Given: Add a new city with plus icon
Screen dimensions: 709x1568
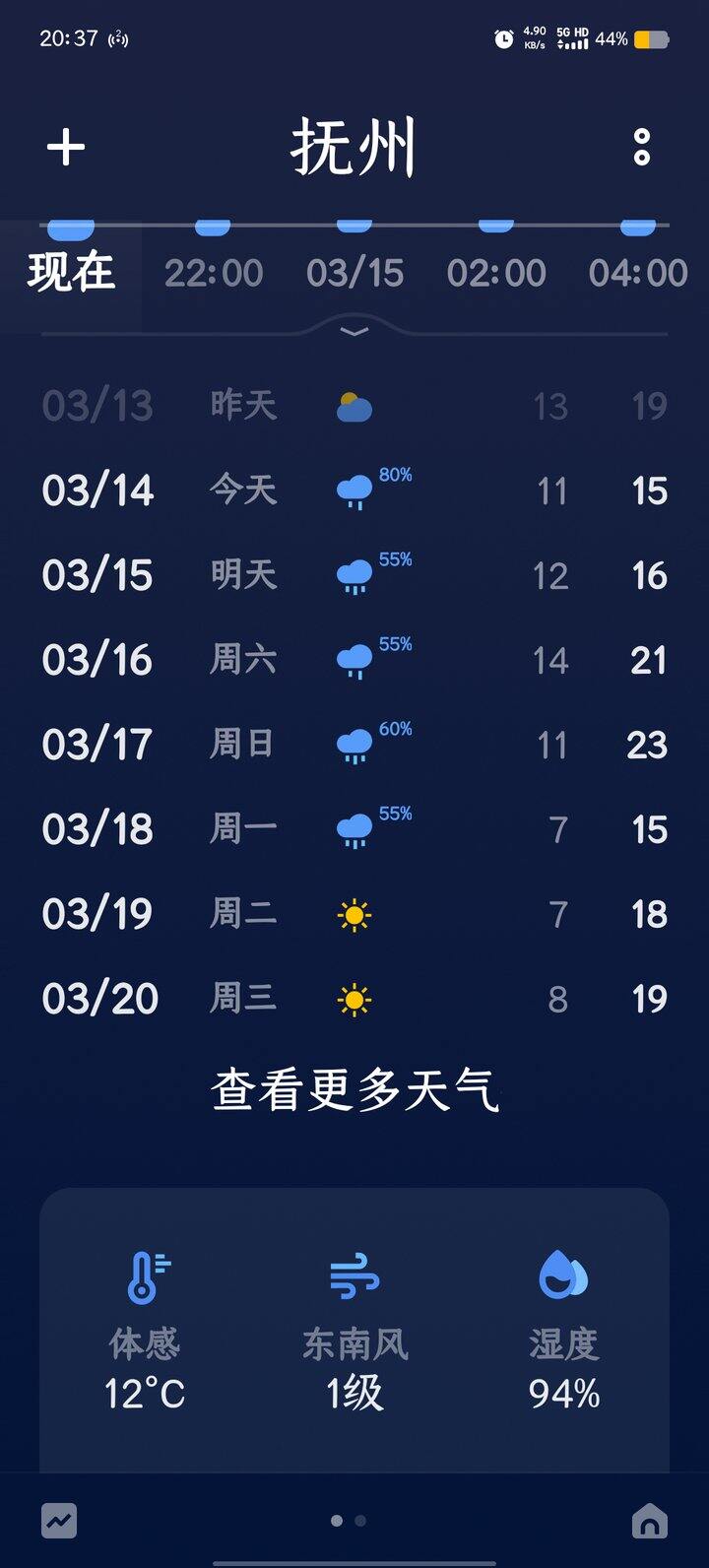Looking at the screenshot, I should (66, 148).
